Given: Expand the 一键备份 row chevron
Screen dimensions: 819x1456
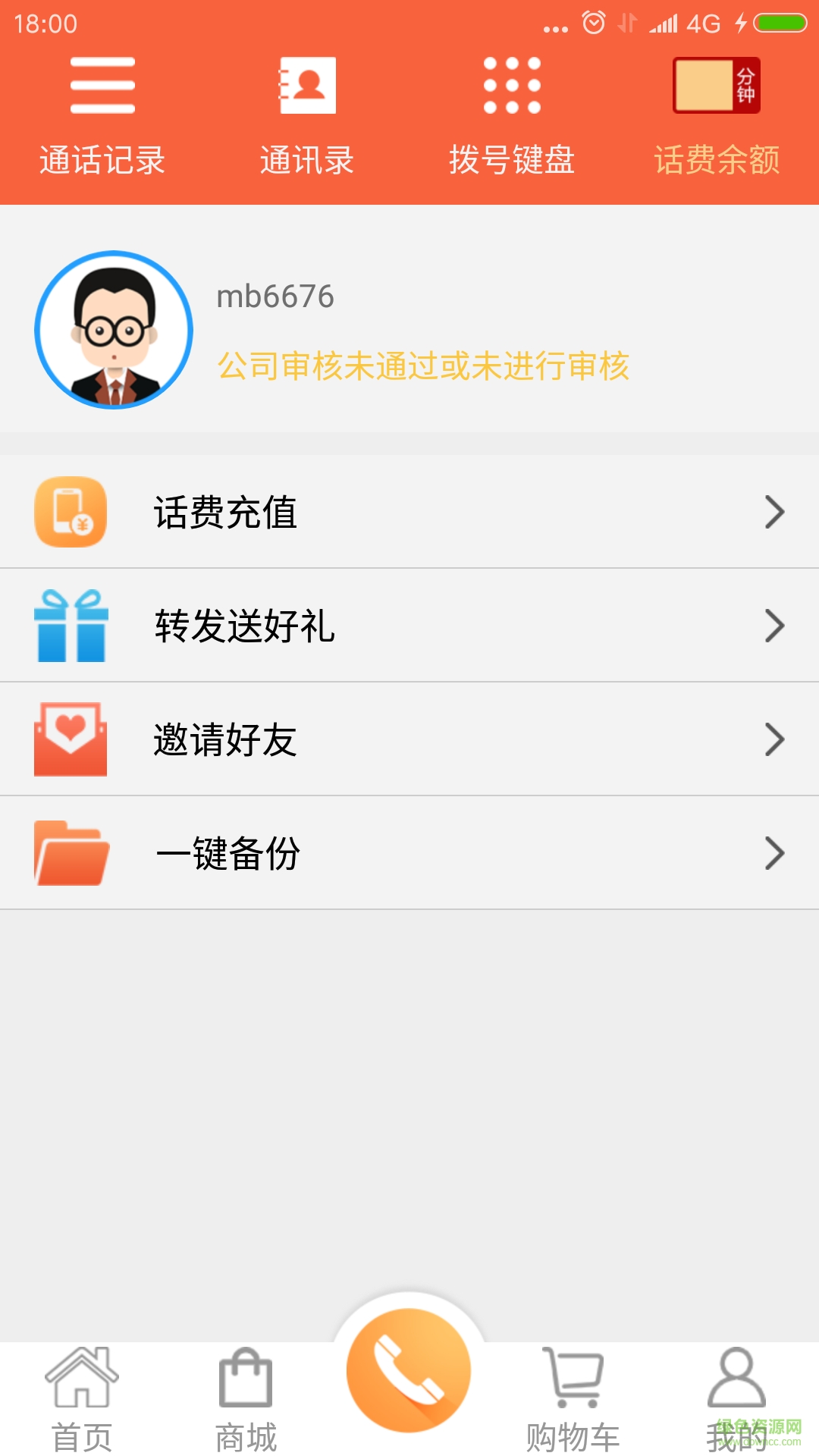Looking at the screenshot, I should pos(775,853).
